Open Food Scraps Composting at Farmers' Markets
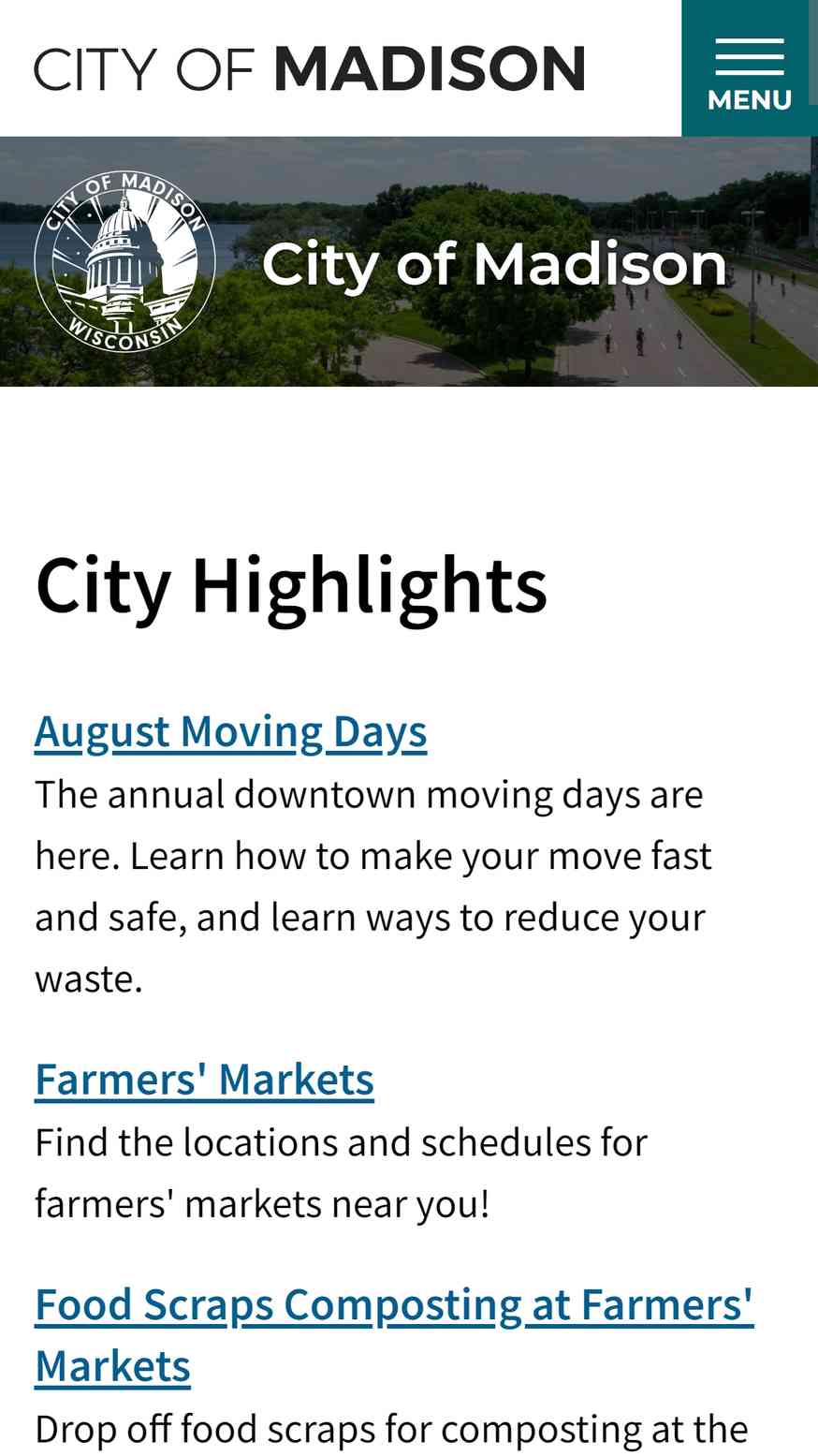 pos(394,1334)
